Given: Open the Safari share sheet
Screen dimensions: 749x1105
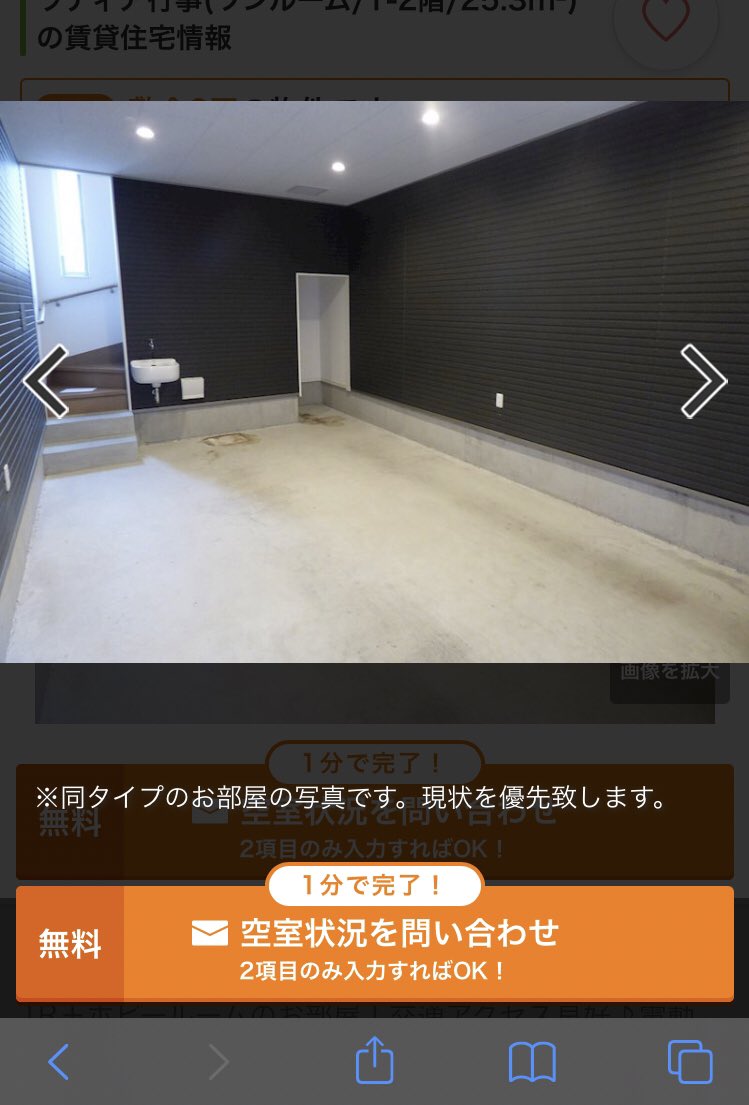Looking at the screenshot, I should 374,1060.
